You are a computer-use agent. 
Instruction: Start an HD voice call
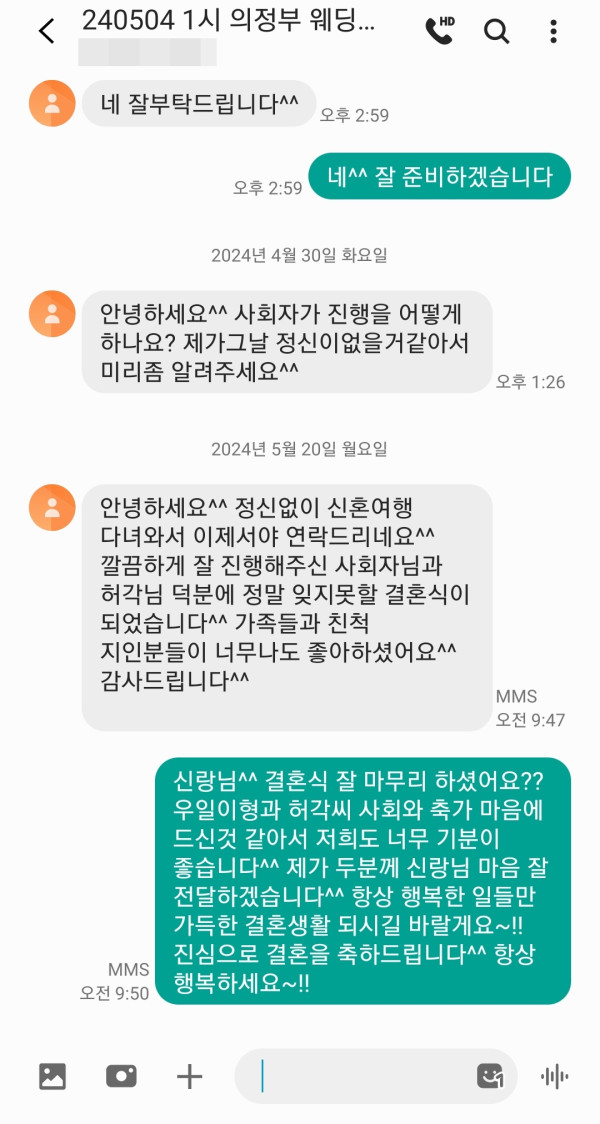click(439, 31)
